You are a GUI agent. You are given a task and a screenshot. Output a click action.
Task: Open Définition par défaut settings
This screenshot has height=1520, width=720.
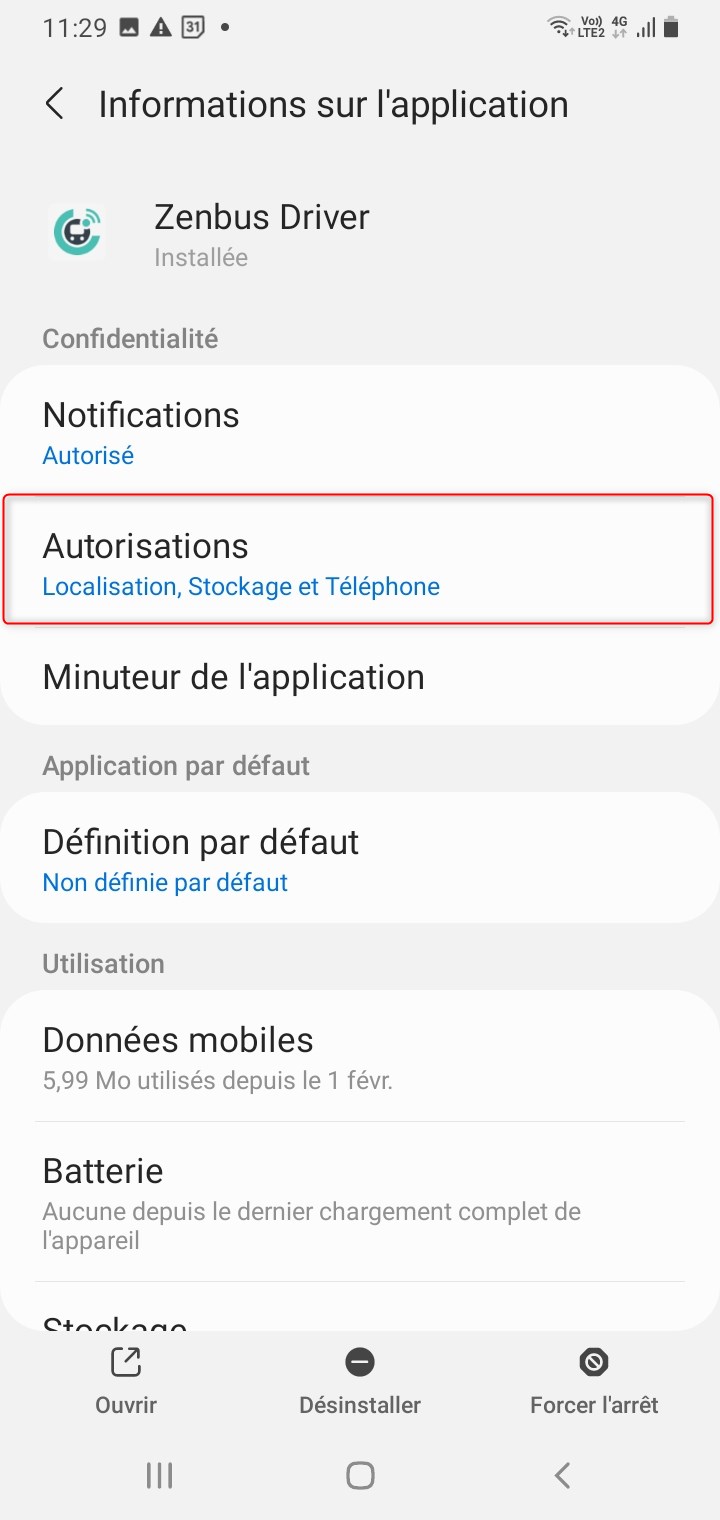360,857
